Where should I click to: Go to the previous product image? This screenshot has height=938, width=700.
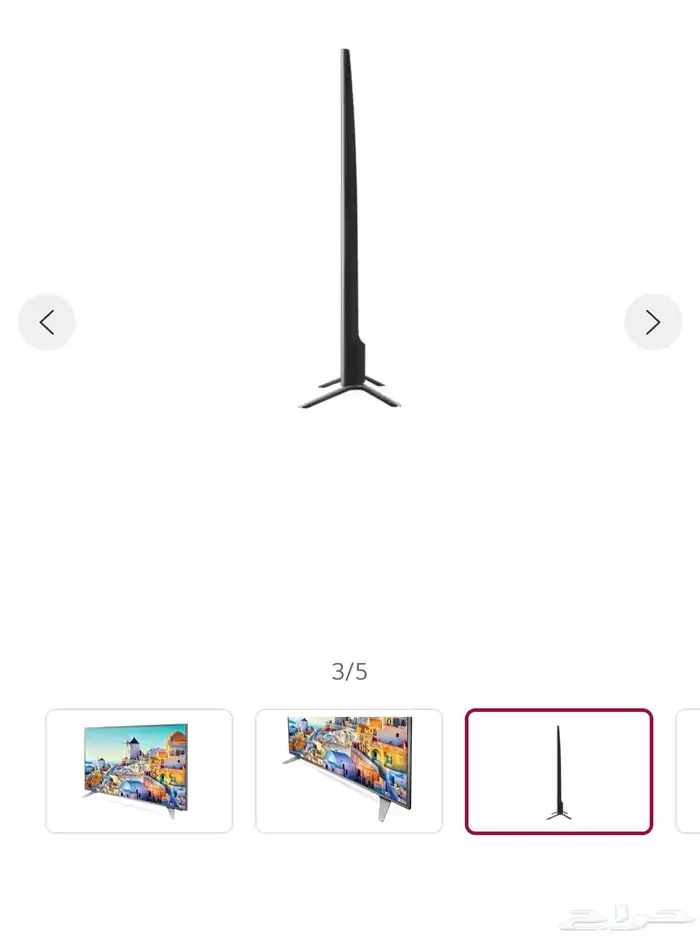(x=46, y=322)
